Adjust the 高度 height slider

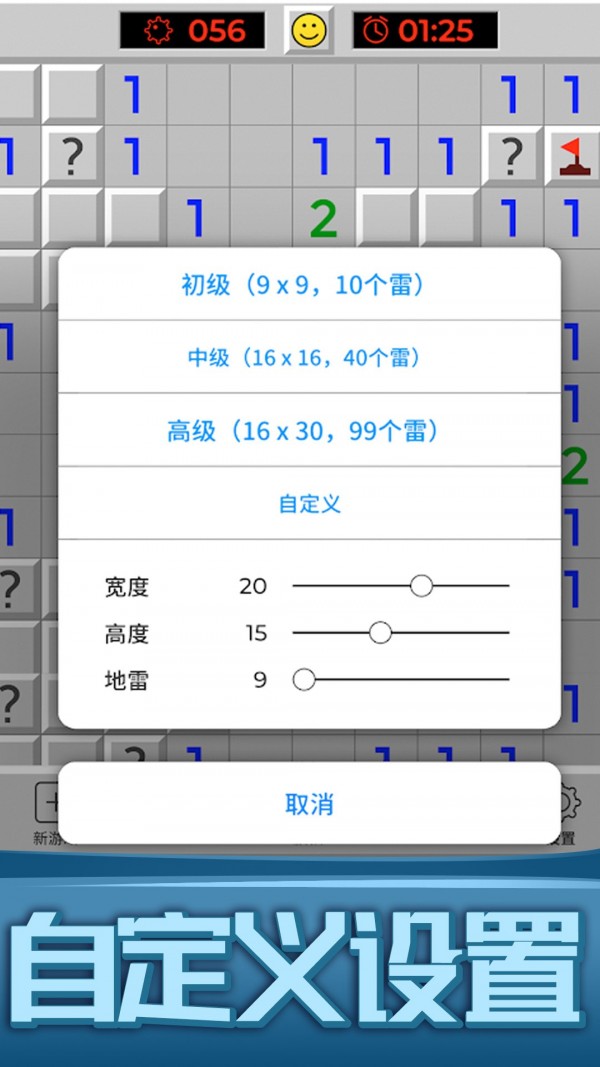380,633
